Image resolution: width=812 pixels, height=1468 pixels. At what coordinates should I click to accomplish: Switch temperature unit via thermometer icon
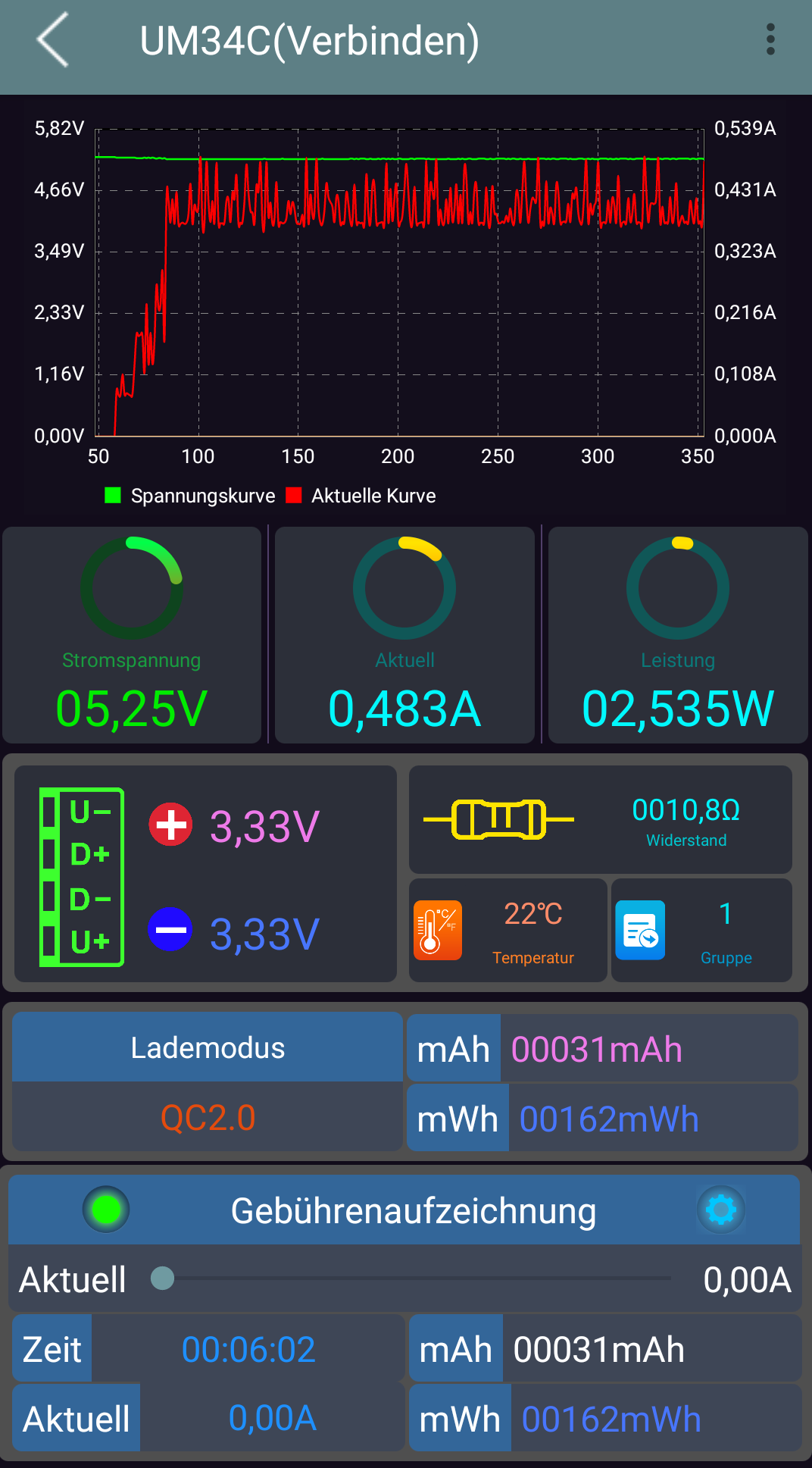[438, 930]
